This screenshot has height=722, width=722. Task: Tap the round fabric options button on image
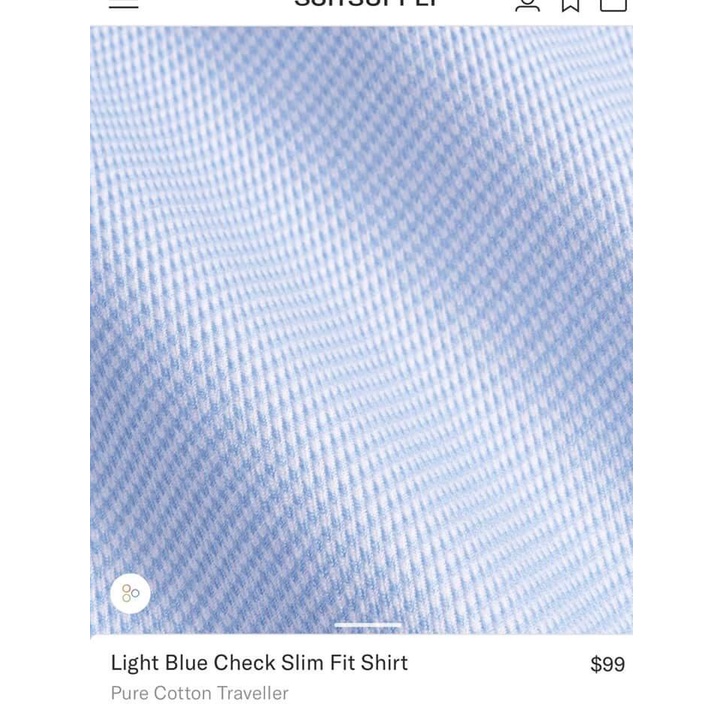click(x=130, y=593)
